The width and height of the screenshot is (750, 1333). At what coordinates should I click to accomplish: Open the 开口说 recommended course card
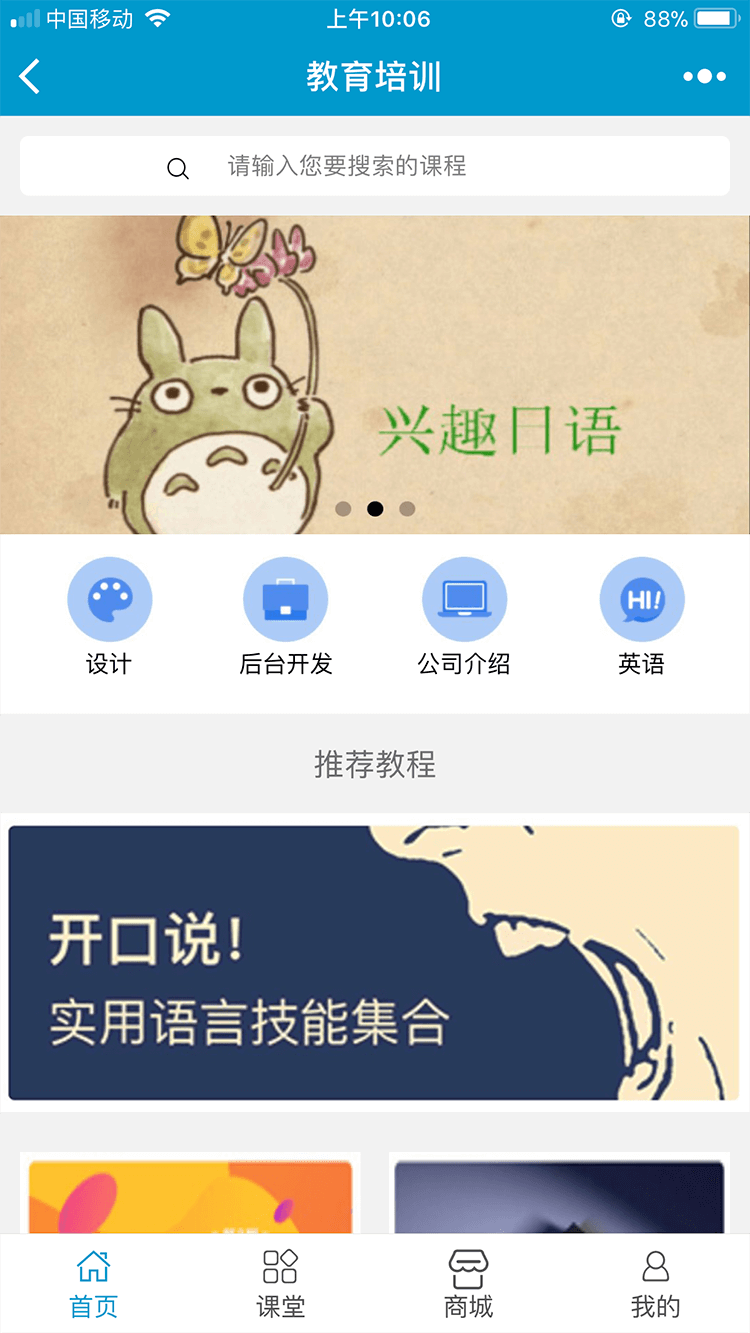tap(374, 962)
